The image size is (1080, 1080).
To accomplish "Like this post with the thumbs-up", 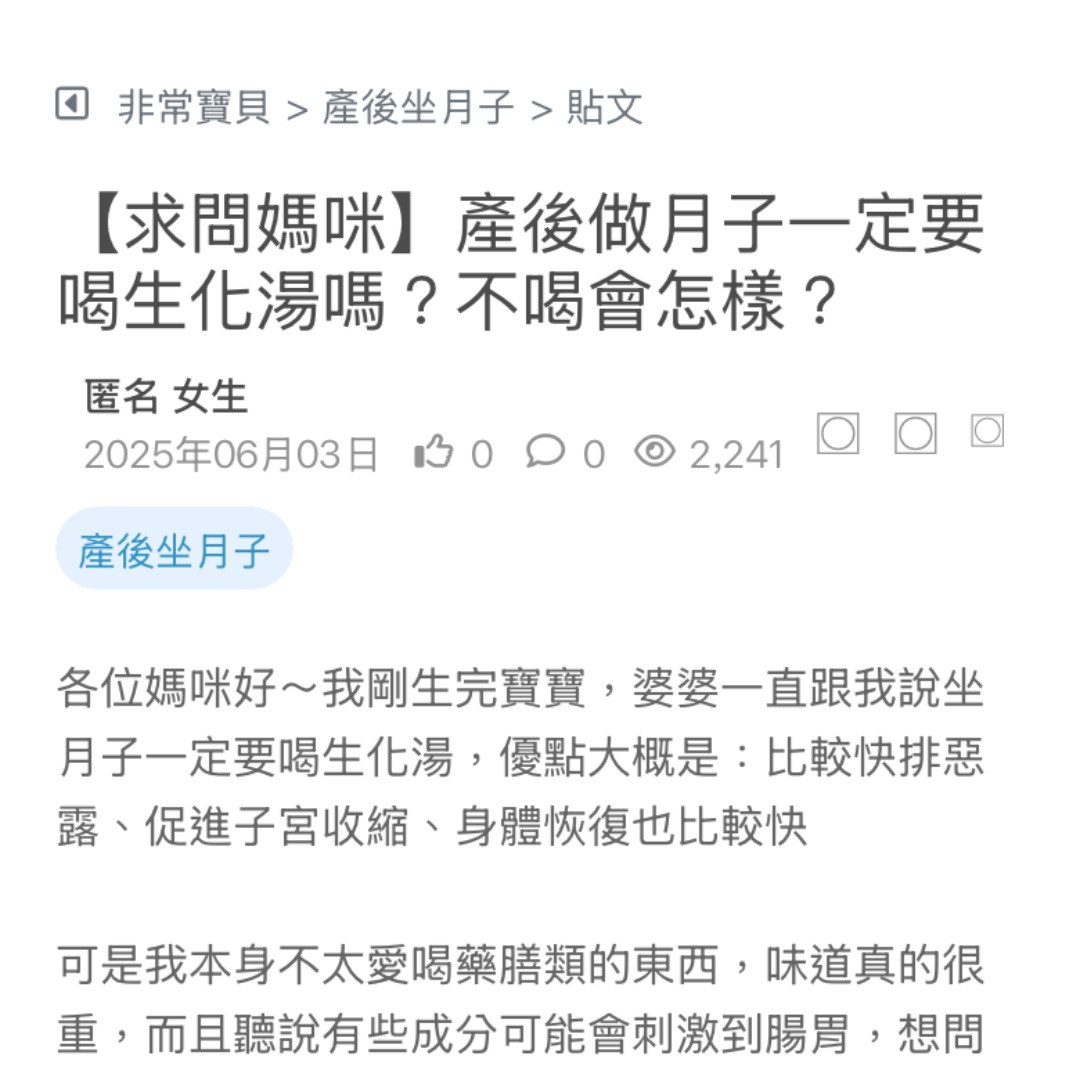I will [x=434, y=454].
